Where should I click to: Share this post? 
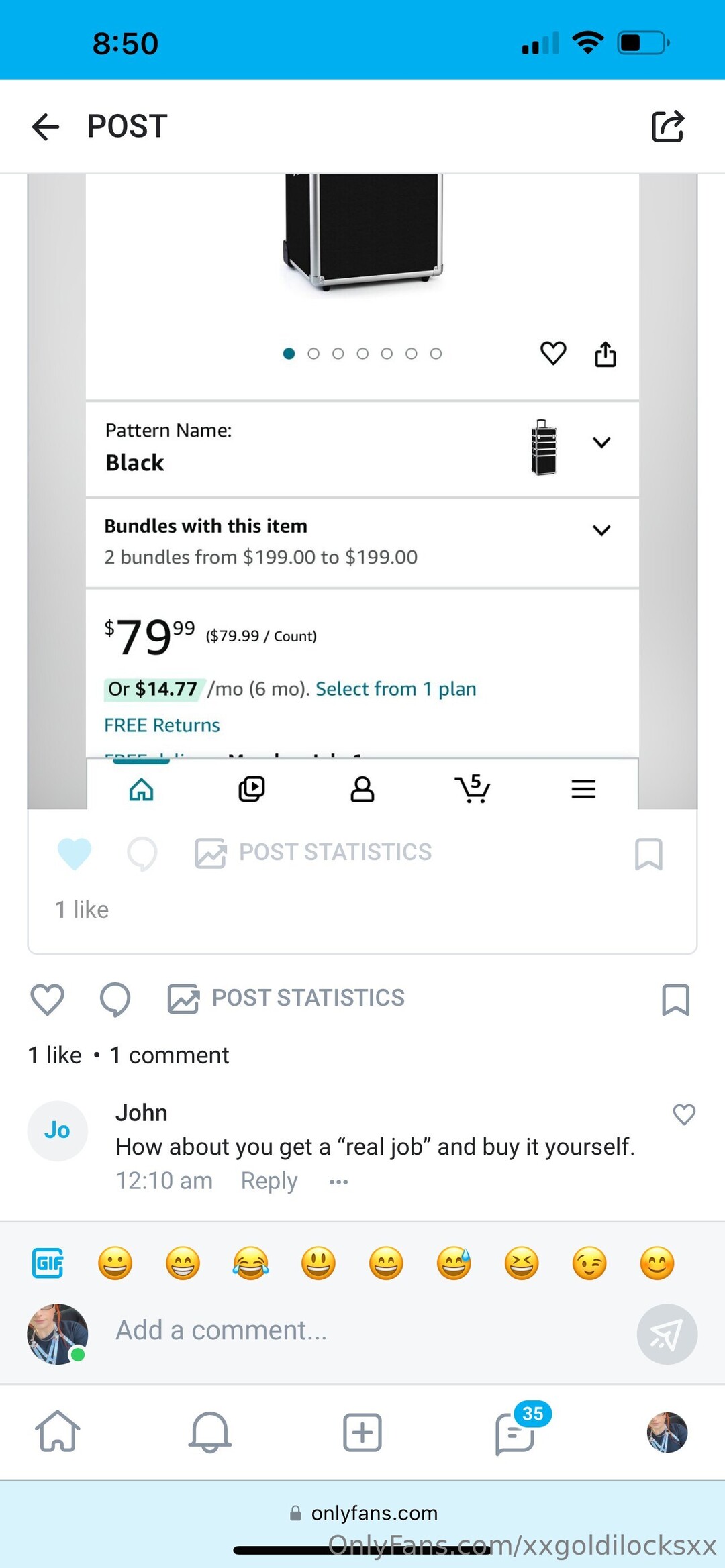pos(668,126)
